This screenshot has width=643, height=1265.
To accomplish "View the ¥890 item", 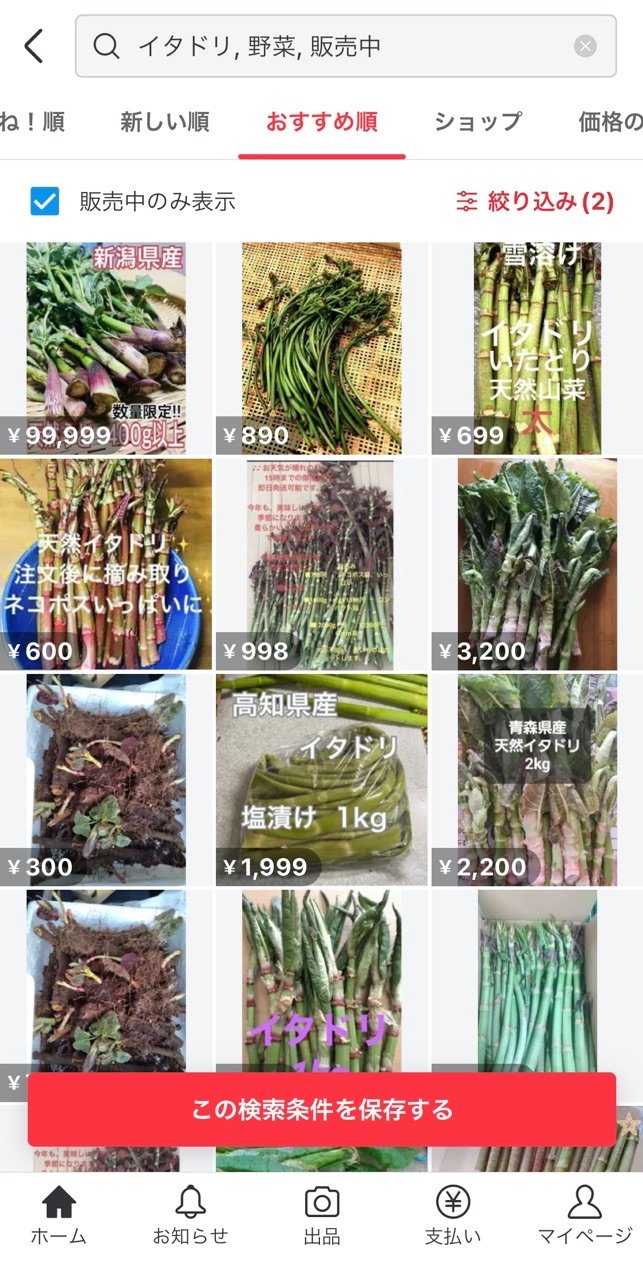I will 321,348.
